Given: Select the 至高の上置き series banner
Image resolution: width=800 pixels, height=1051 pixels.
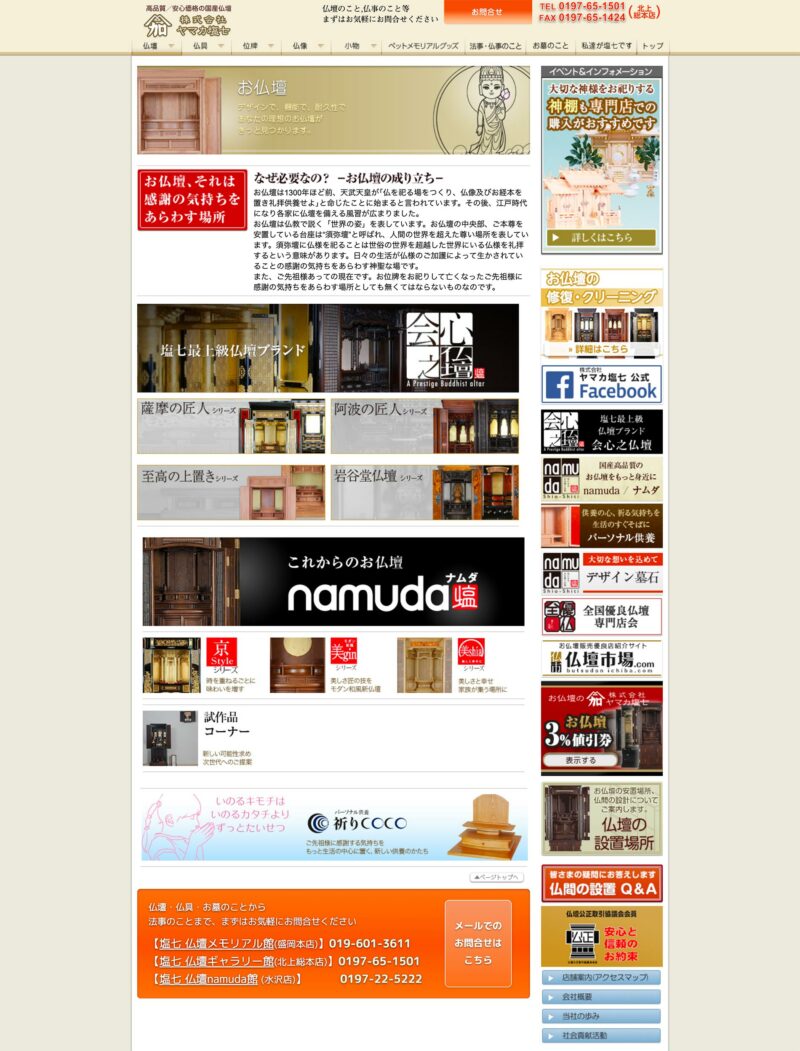Looking at the screenshot, I should [232, 492].
